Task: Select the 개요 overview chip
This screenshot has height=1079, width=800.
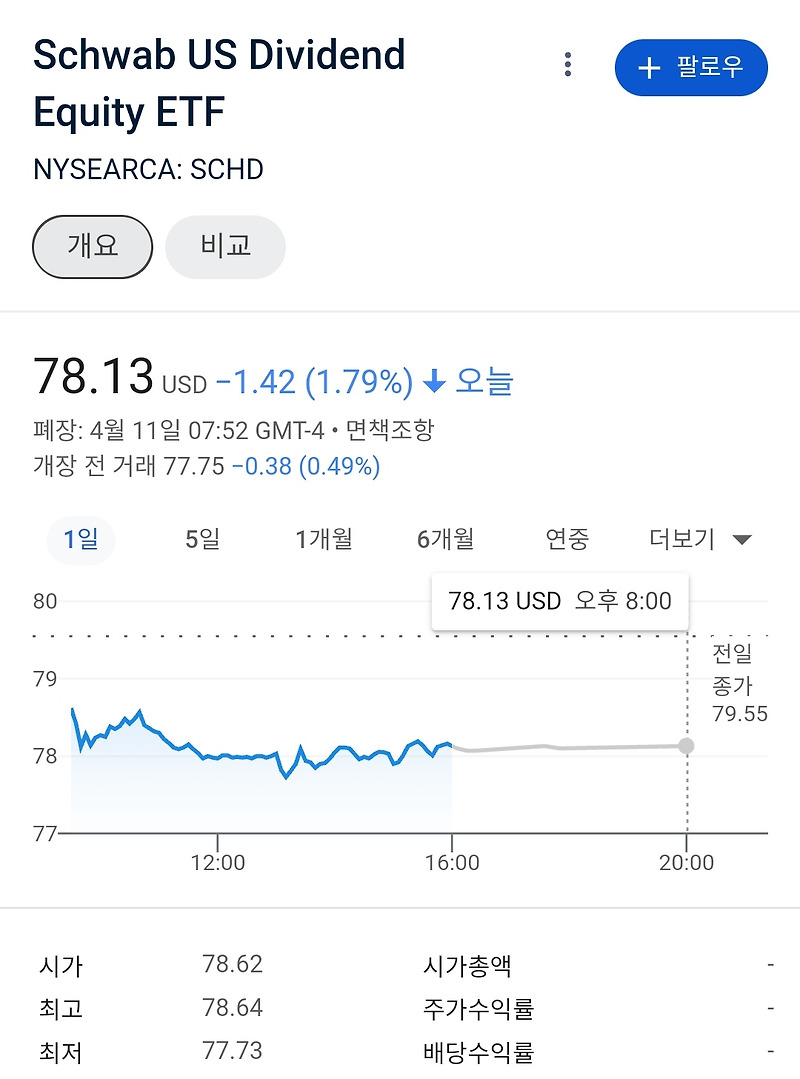Action: (92, 246)
